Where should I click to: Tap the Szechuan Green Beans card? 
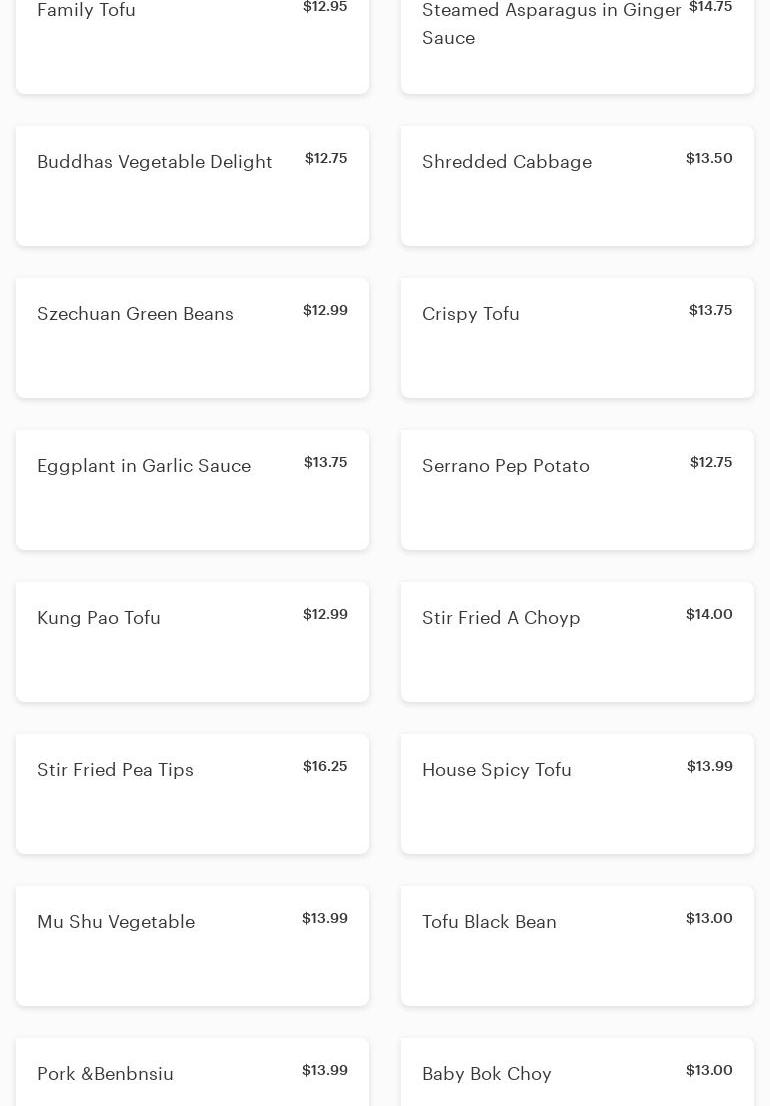point(192,338)
